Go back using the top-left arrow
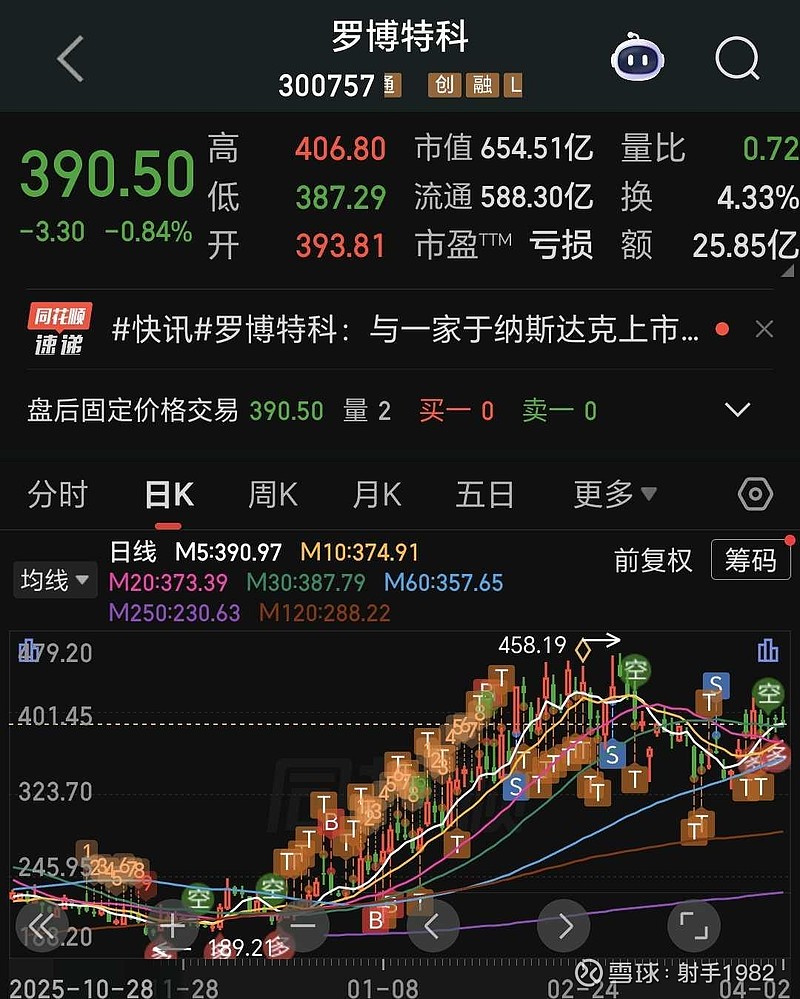 pos(71,59)
